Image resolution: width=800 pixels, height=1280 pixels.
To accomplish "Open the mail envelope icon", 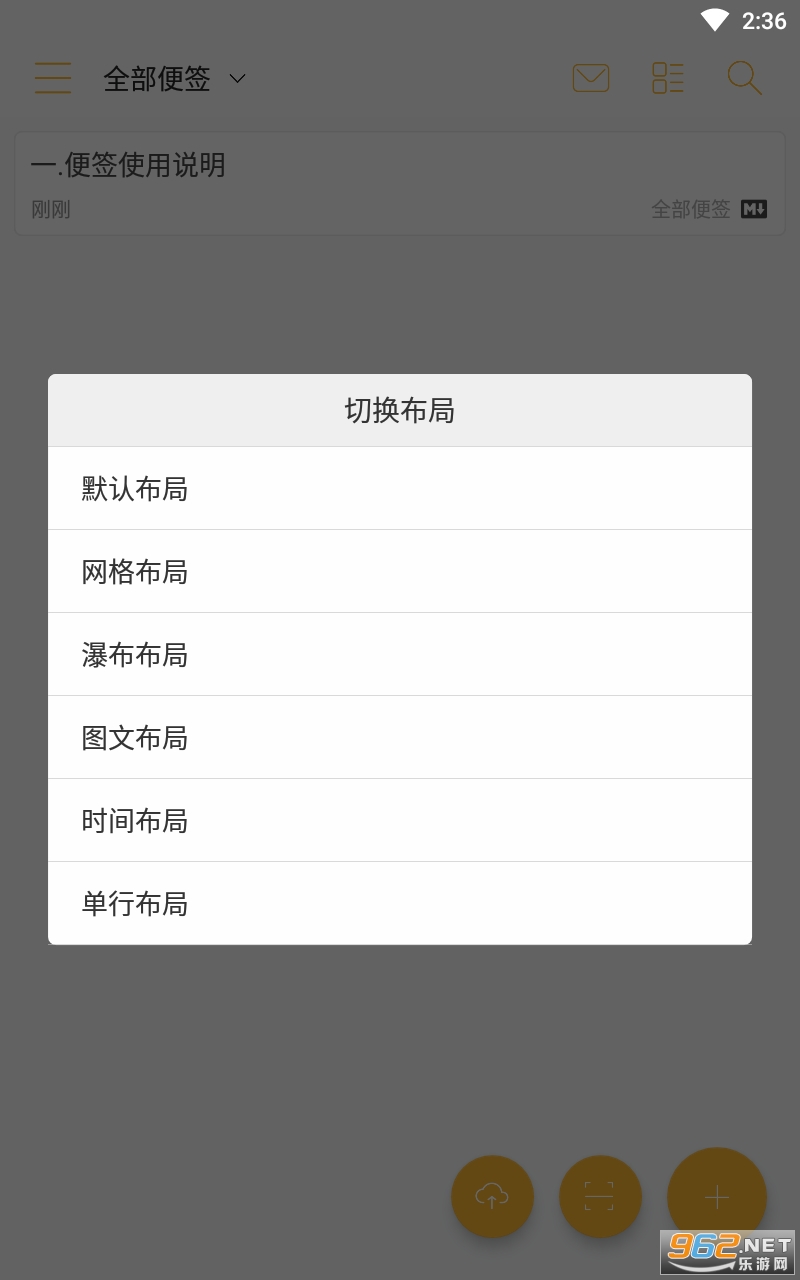I will point(591,78).
